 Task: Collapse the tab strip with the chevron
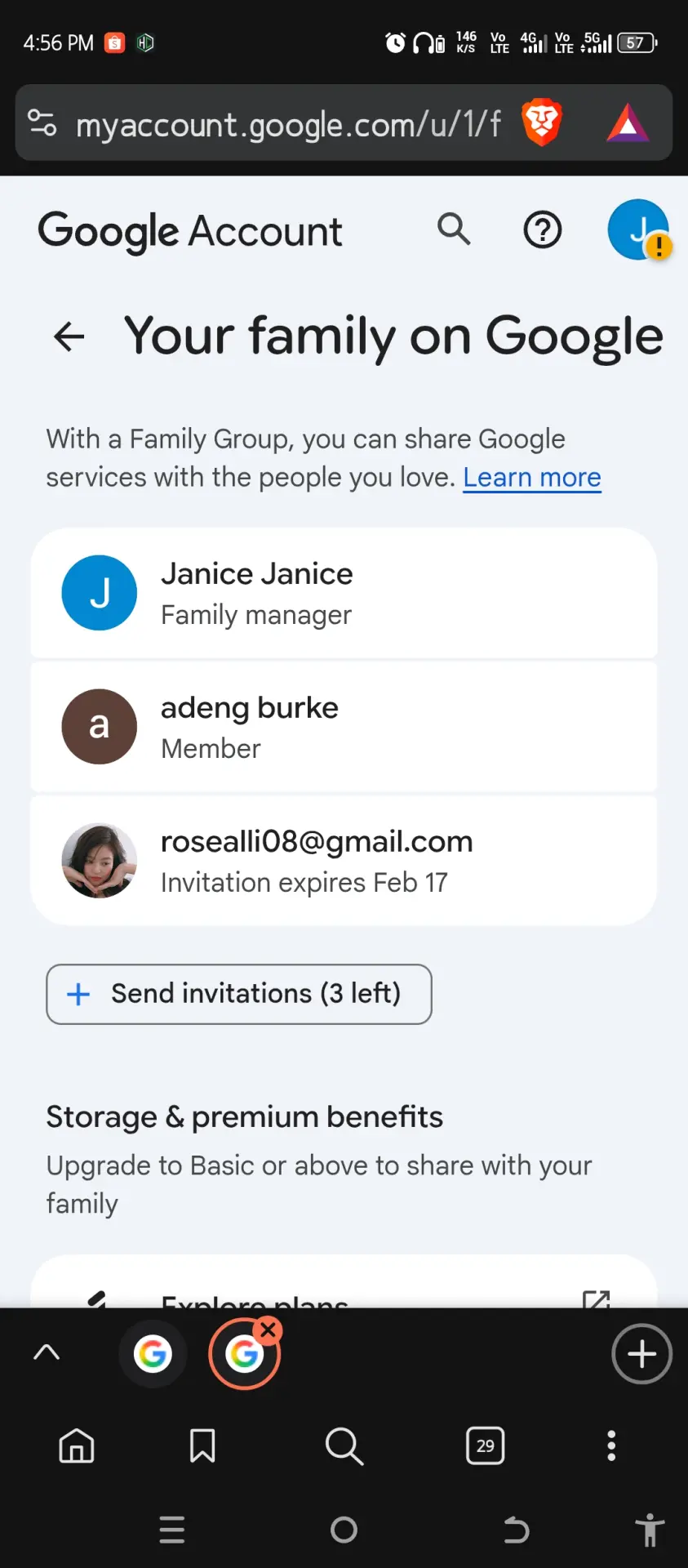(x=47, y=1352)
